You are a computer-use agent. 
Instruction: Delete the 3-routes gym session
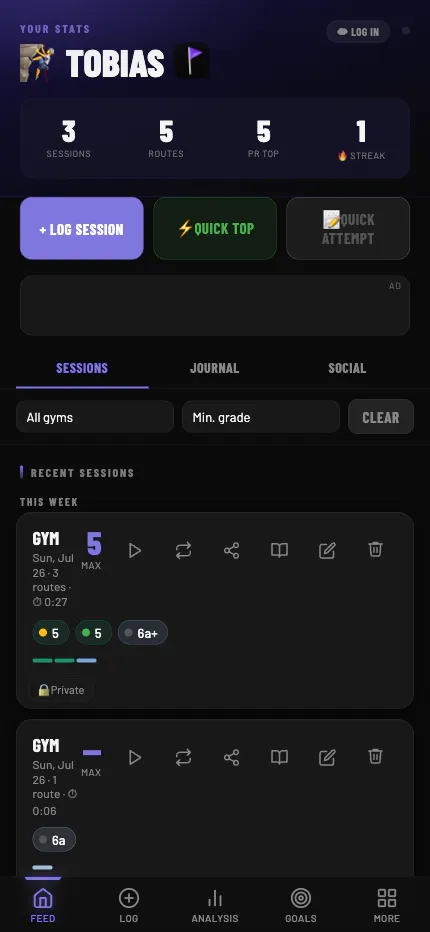pos(375,550)
